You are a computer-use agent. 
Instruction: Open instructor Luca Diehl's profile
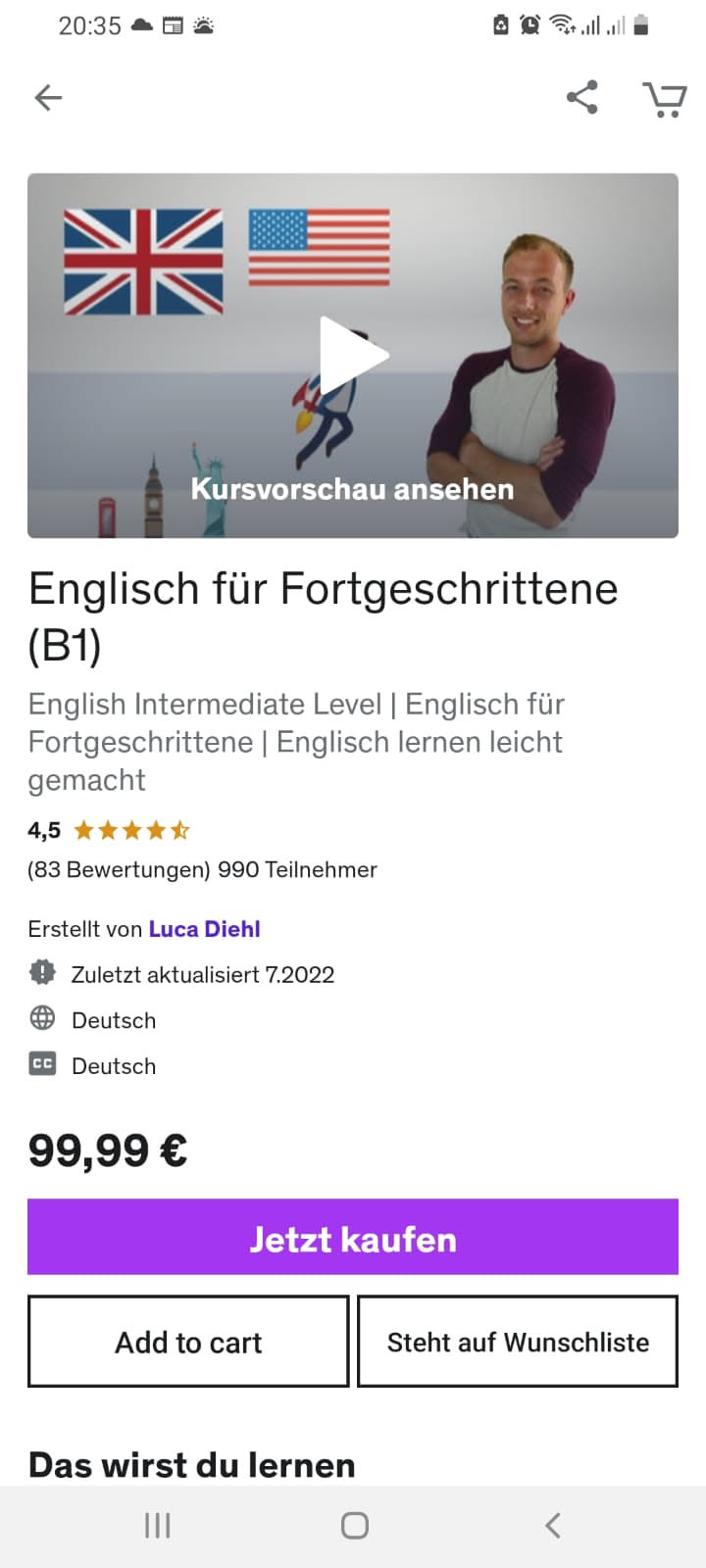(204, 929)
